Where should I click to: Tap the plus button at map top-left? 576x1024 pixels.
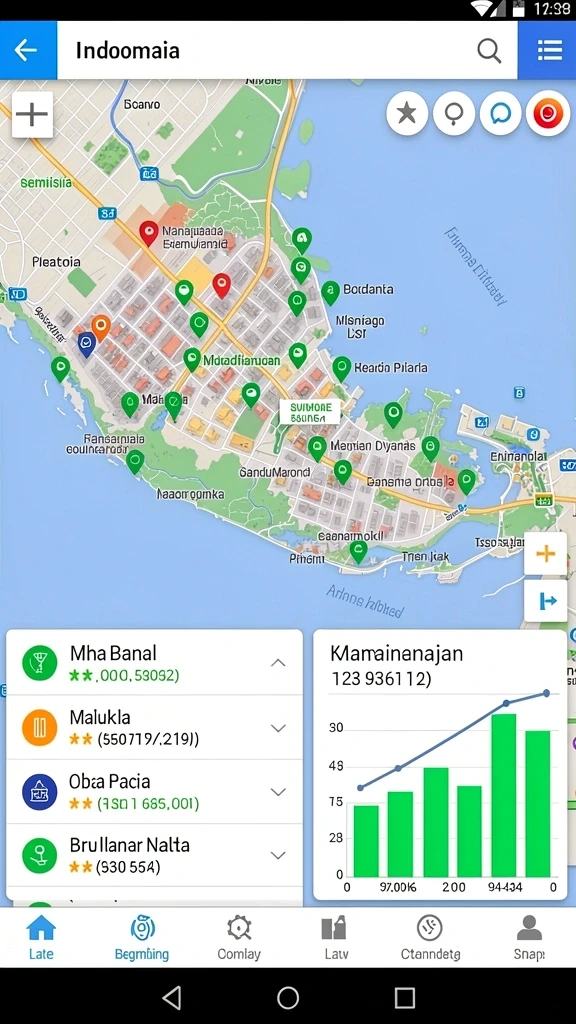coord(32,114)
